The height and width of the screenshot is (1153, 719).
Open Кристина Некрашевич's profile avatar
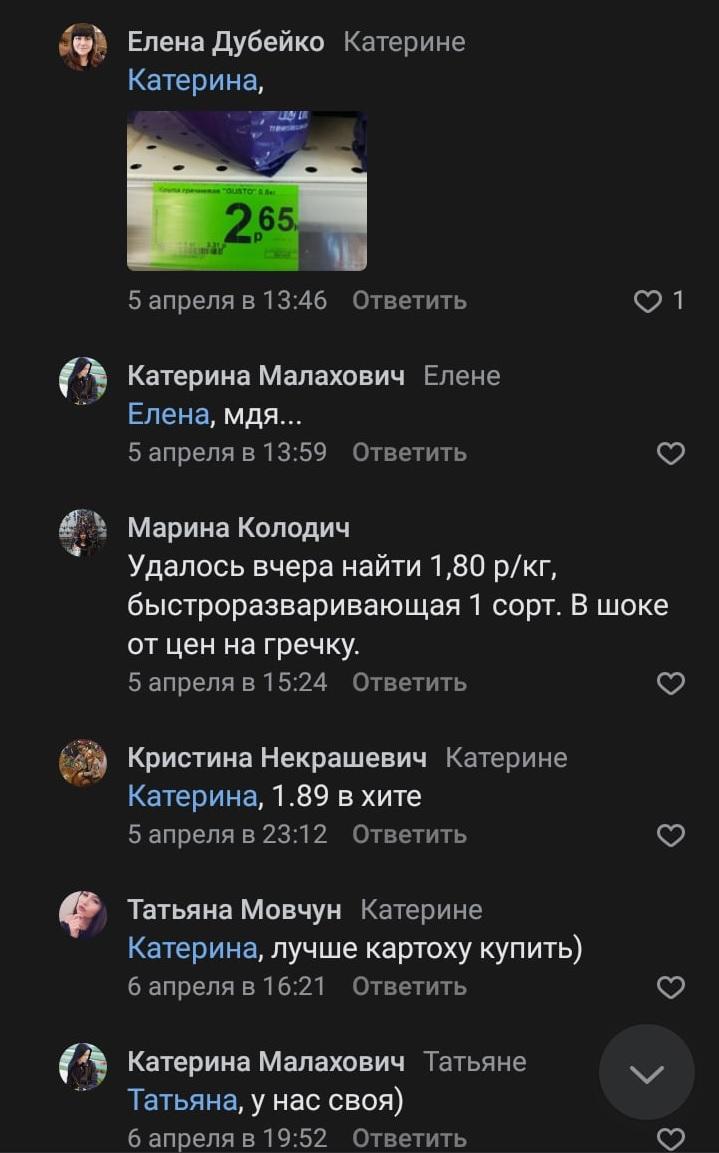pyautogui.click(x=83, y=763)
